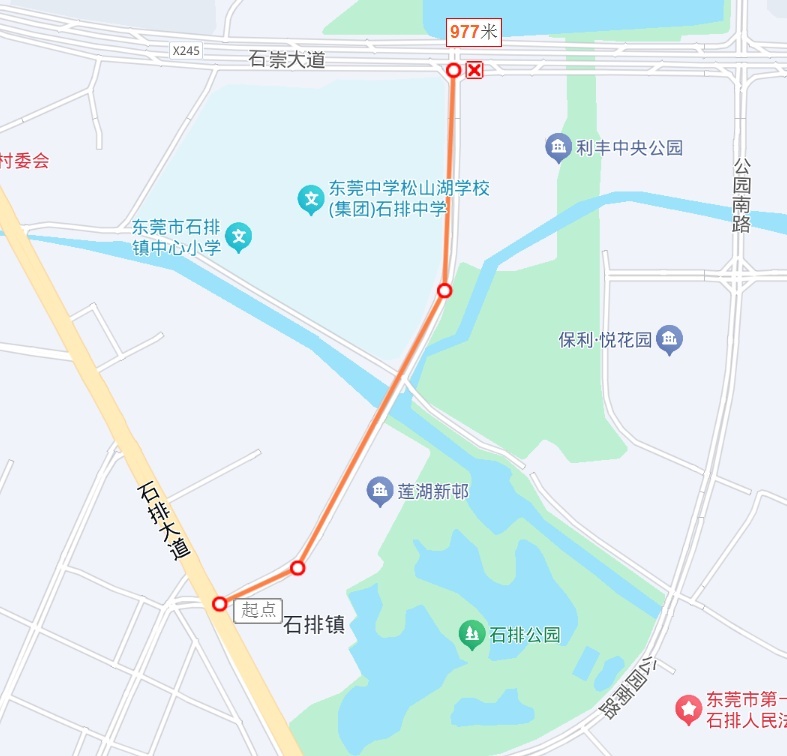Tap the 莲湖新邨 place marker
This screenshot has height=756, width=787.
coord(380,491)
